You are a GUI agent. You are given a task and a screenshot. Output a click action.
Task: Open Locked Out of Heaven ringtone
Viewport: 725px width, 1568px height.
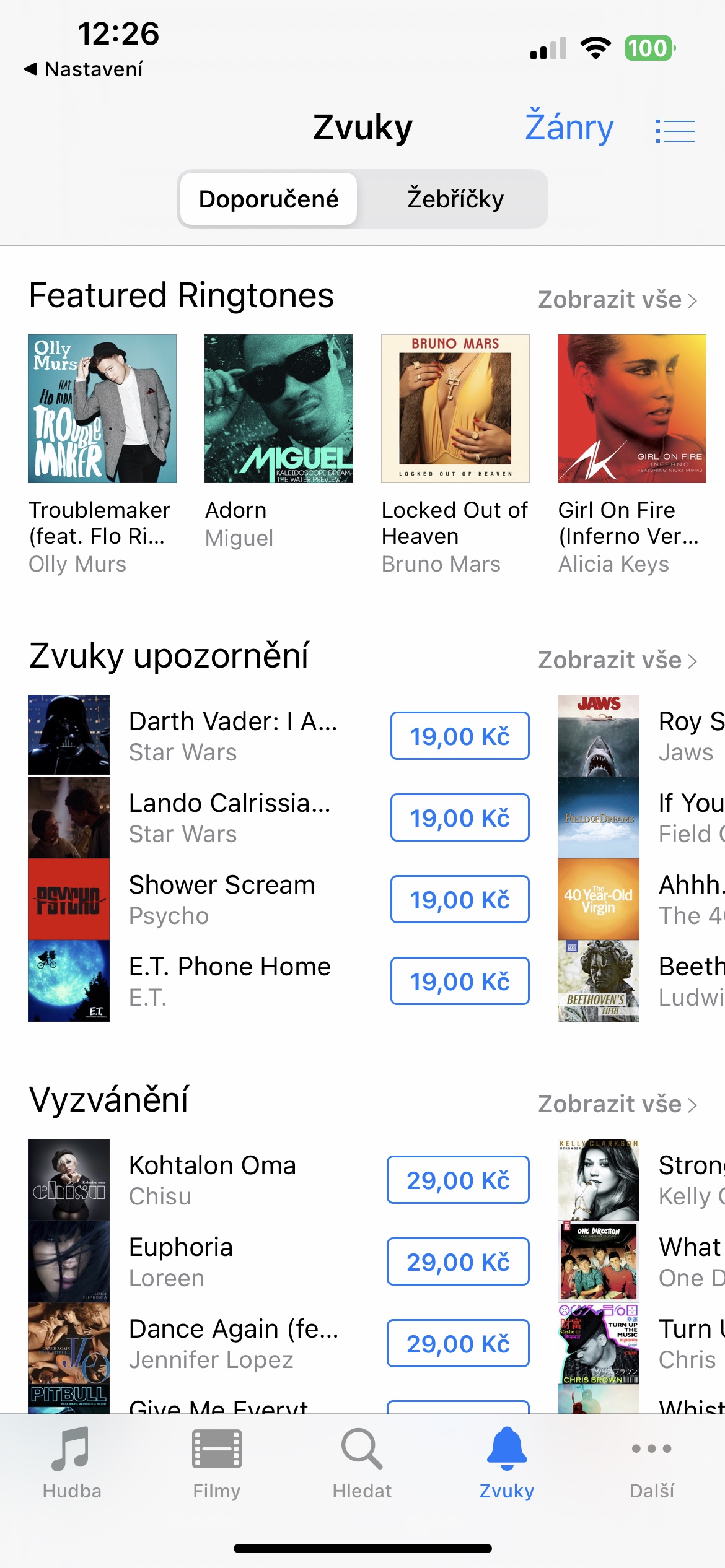click(455, 455)
